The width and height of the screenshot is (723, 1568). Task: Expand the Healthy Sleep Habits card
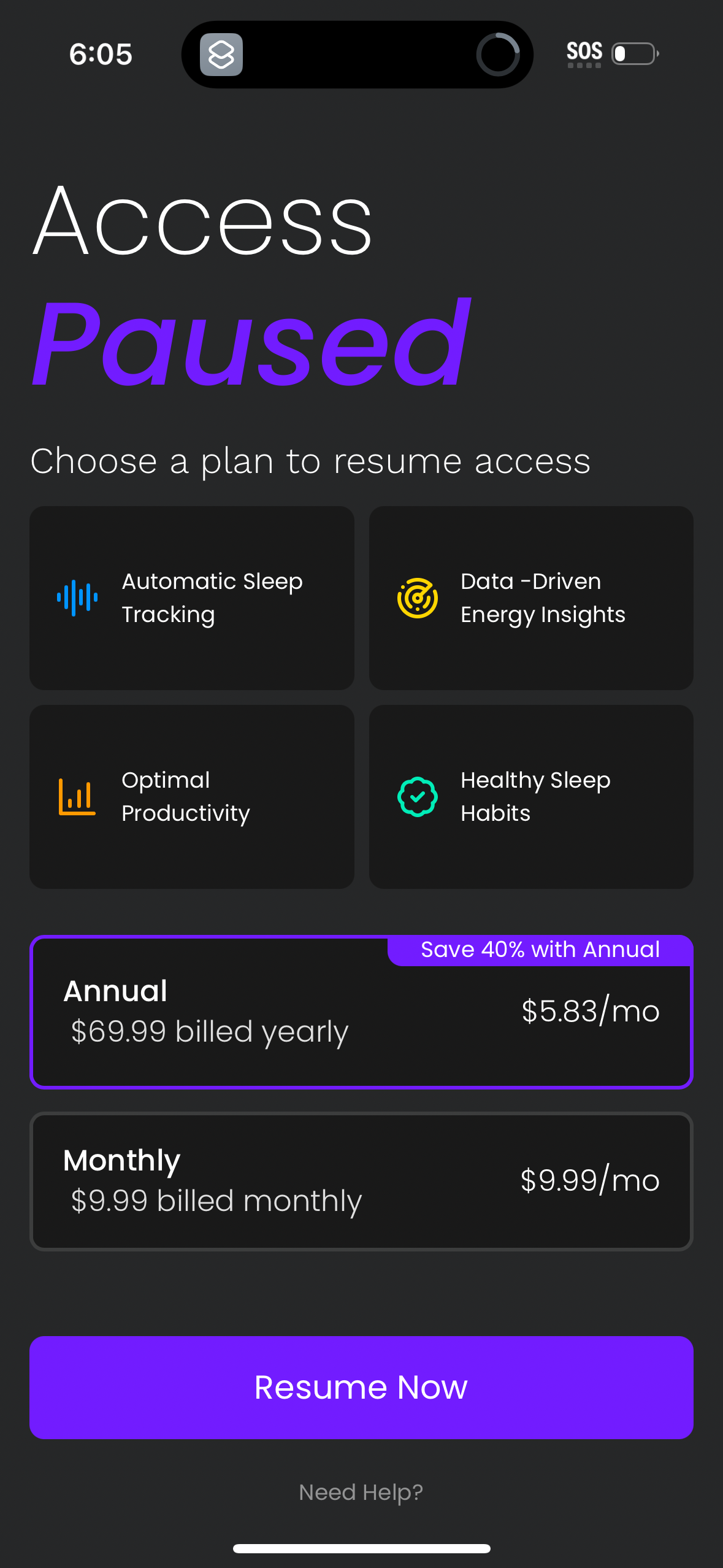[530, 796]
